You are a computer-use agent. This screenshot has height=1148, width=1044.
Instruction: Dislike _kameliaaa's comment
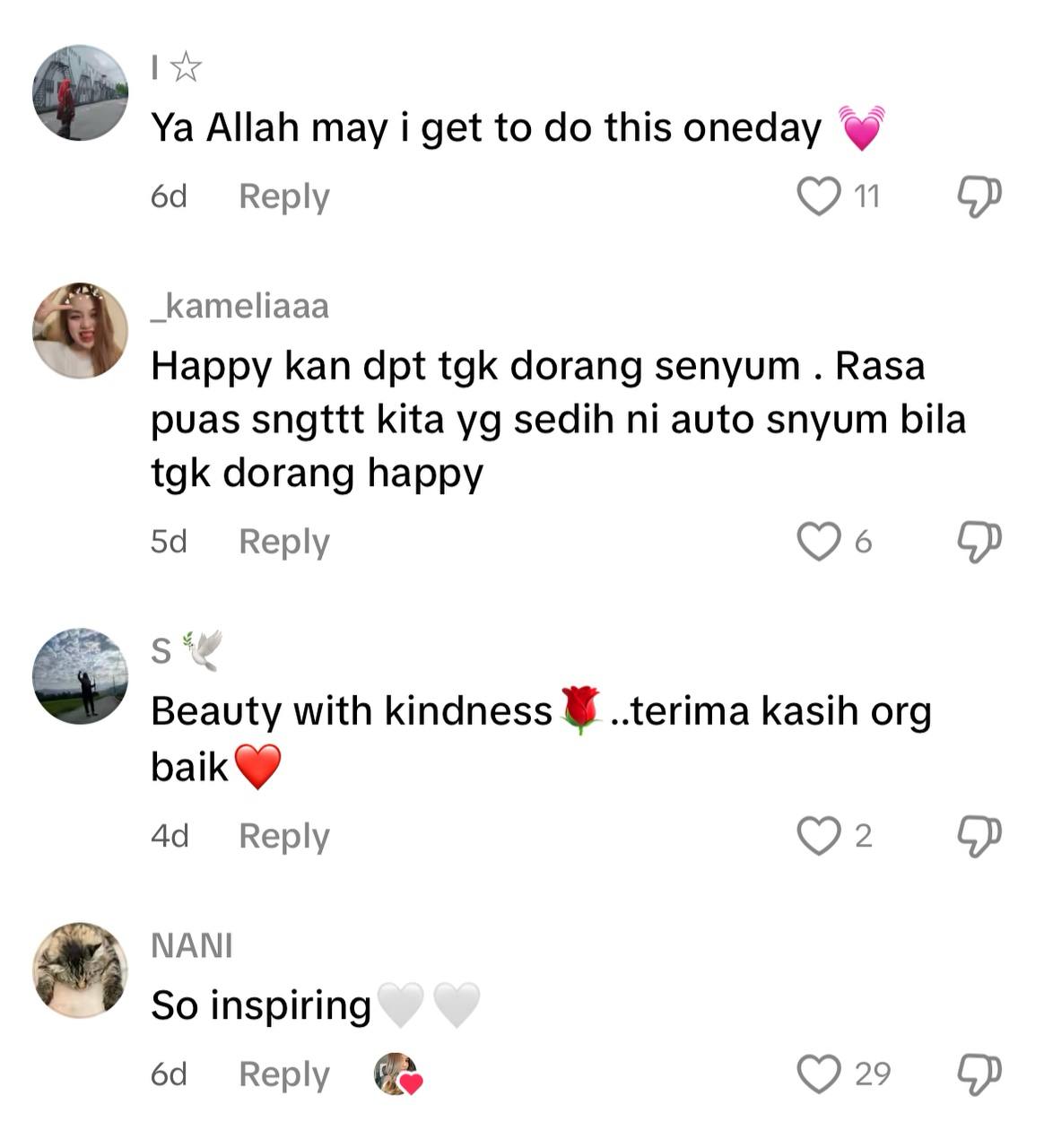(979, 541)
